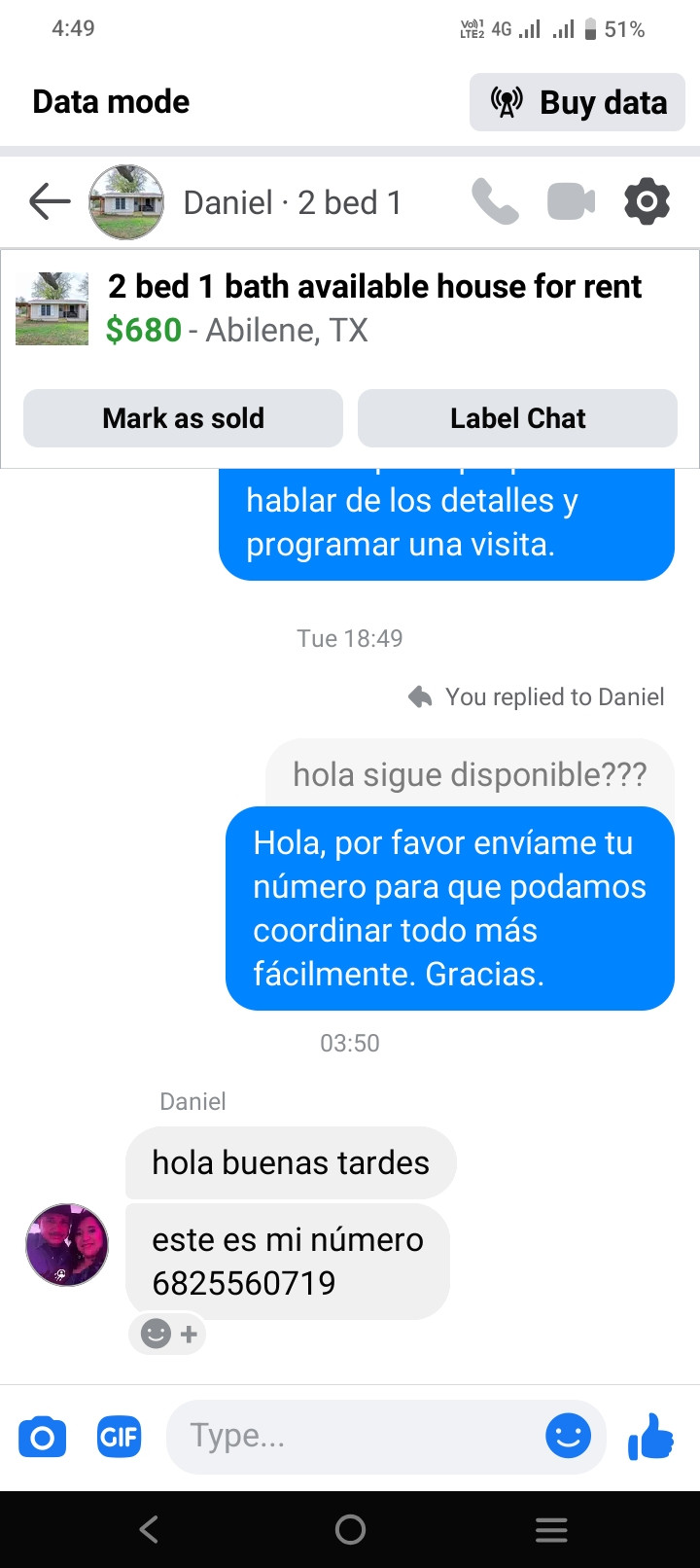Open the camera to send a photo
Screen dimensions: 700x1568
click(x=43, y=1437)
